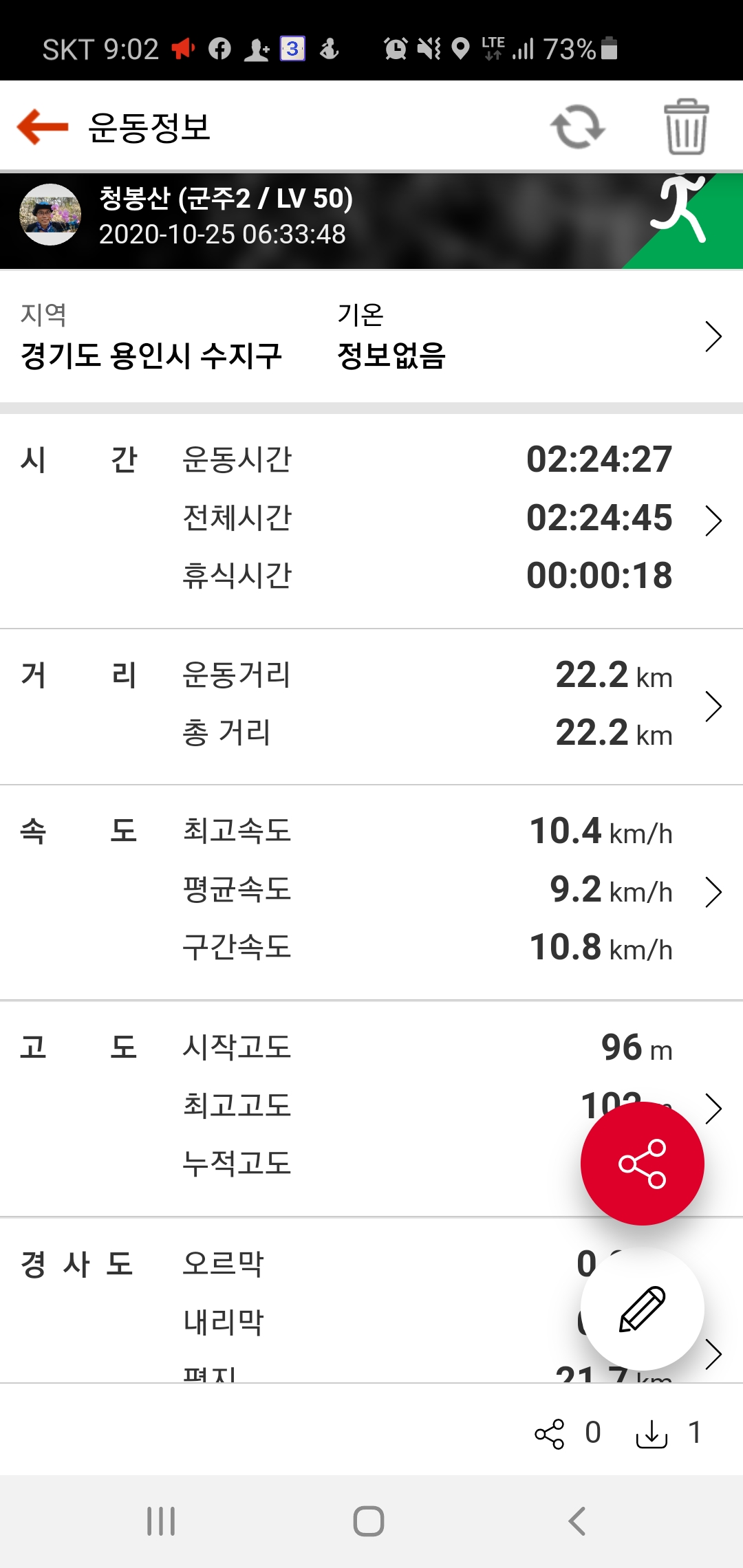Tap the red share floating button

[642, 1164]
